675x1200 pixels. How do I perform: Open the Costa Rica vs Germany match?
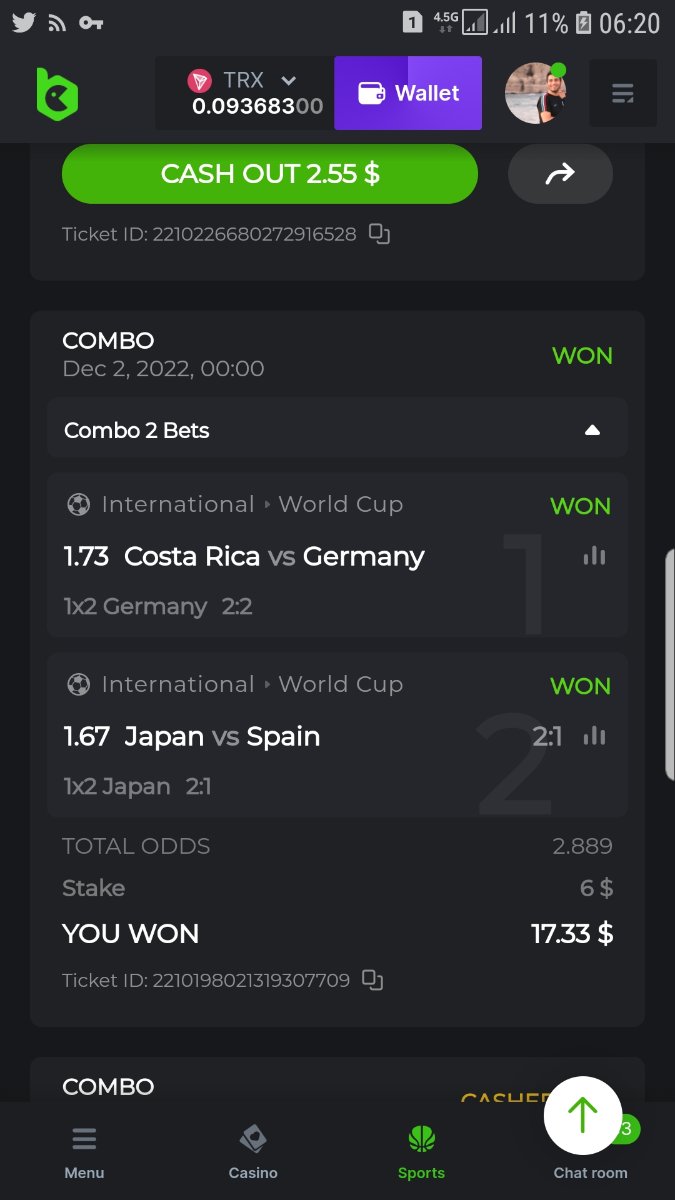coord(274,556)
